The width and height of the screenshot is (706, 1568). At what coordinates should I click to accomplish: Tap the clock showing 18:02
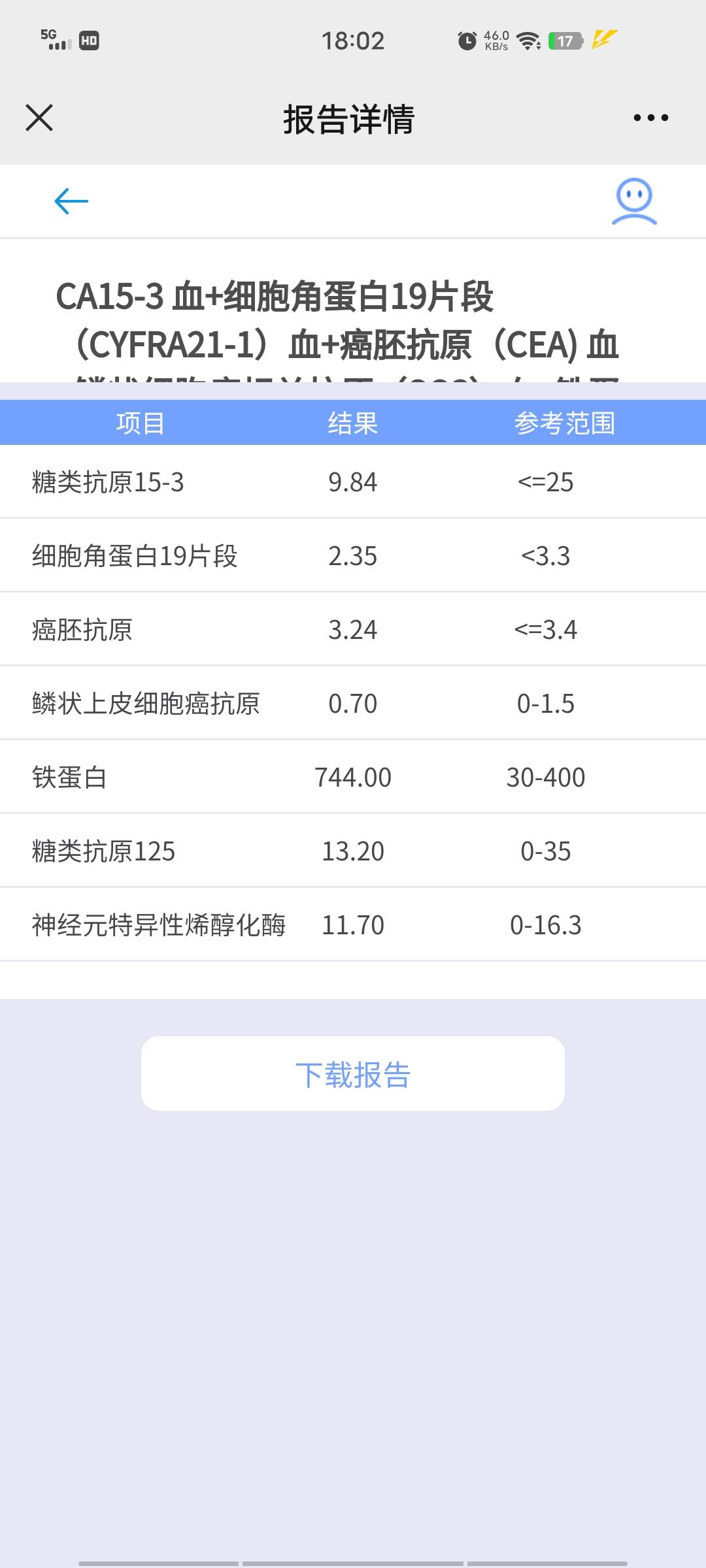(x=352, y=41)
